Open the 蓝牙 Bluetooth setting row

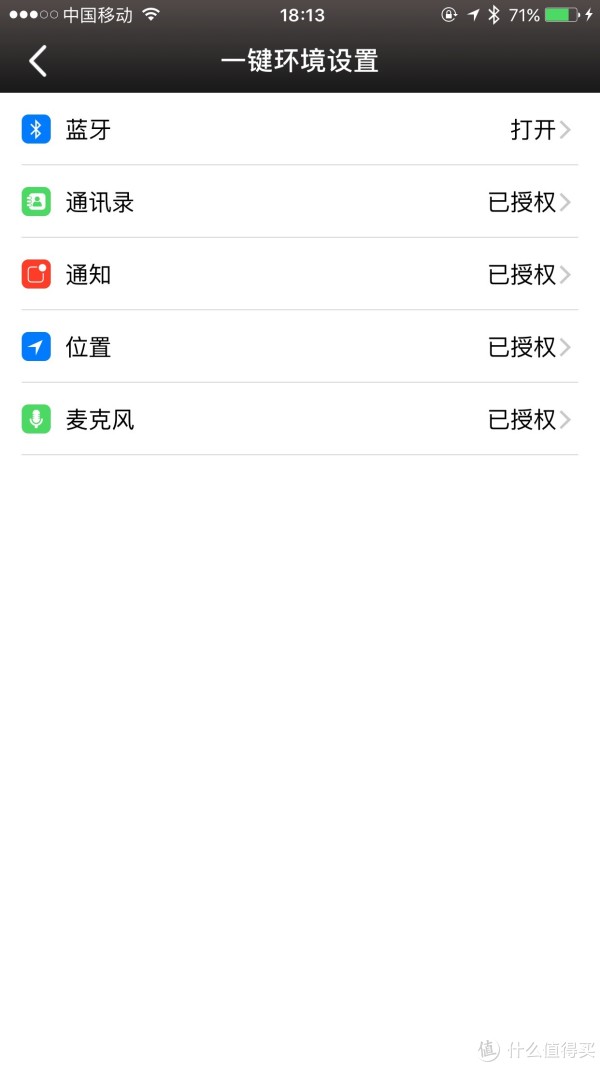point(300,129)
